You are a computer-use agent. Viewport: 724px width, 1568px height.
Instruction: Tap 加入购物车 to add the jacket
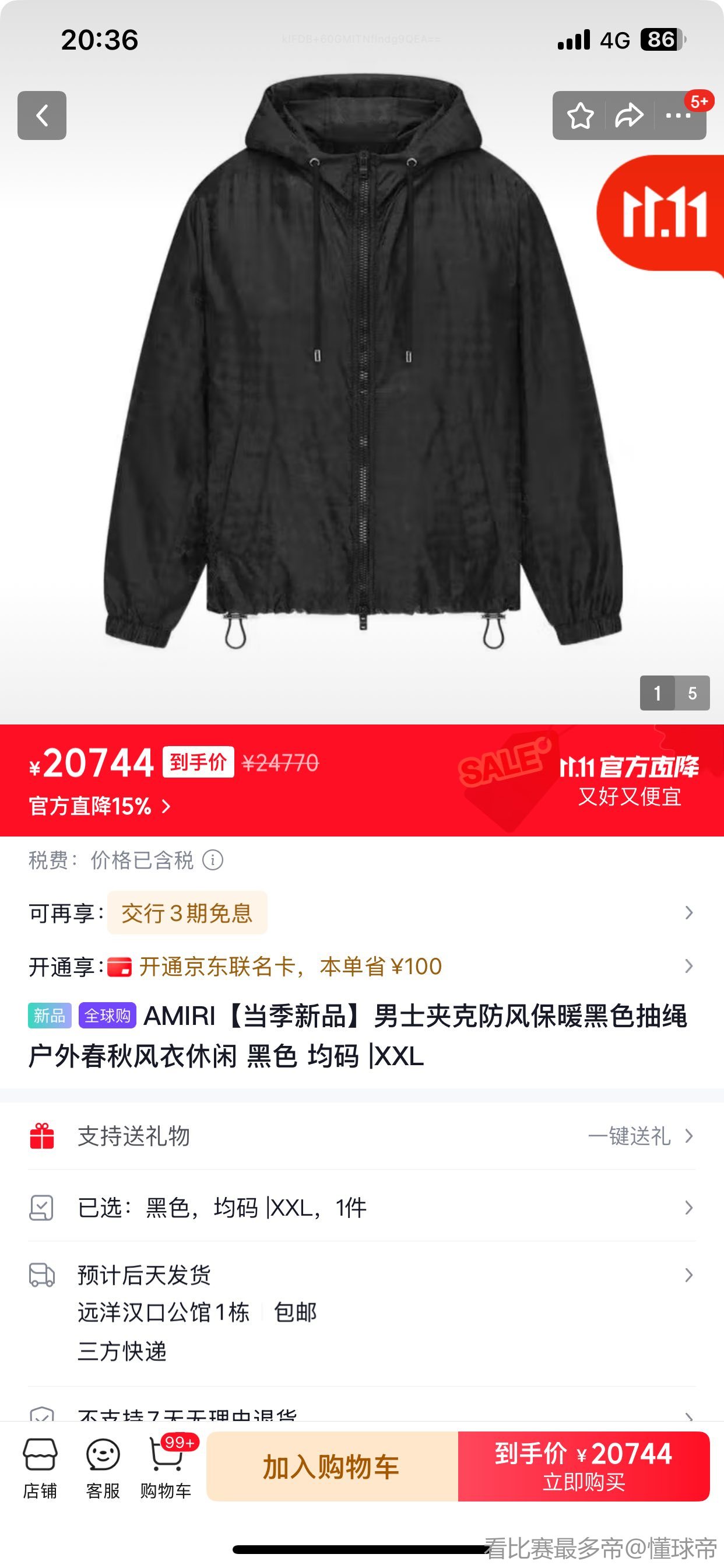pos(332,1467)
